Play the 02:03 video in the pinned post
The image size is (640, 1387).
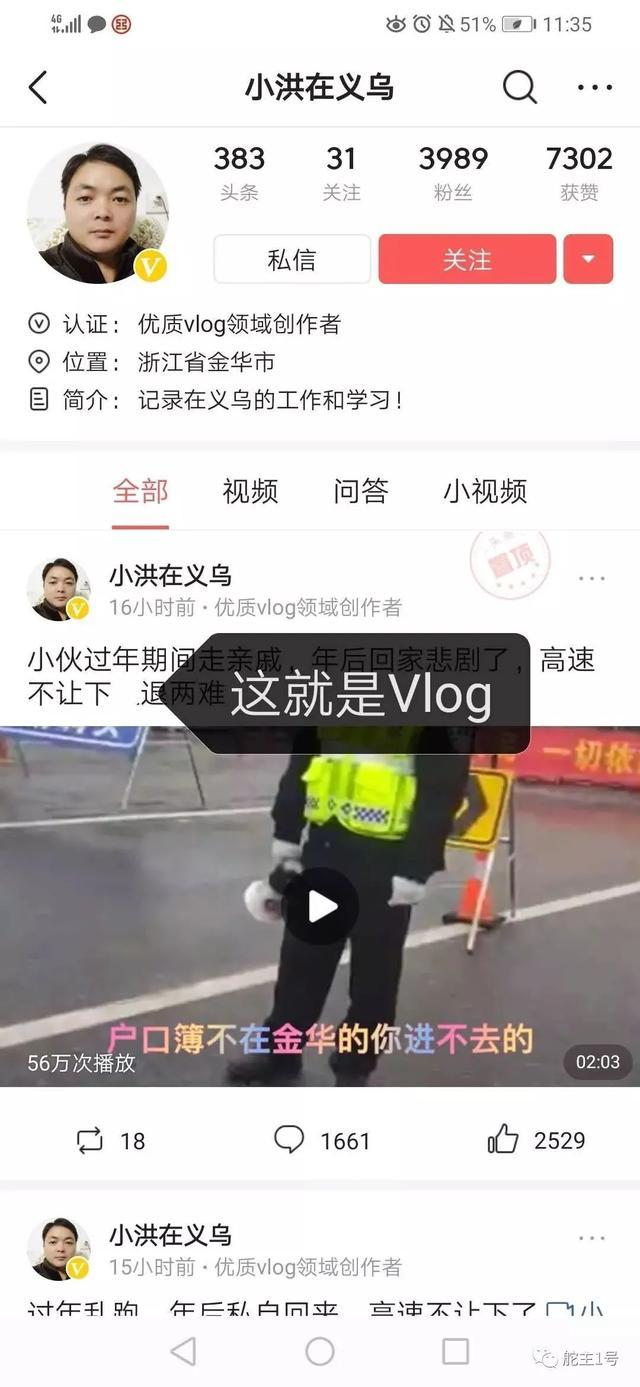coord(321,906)
